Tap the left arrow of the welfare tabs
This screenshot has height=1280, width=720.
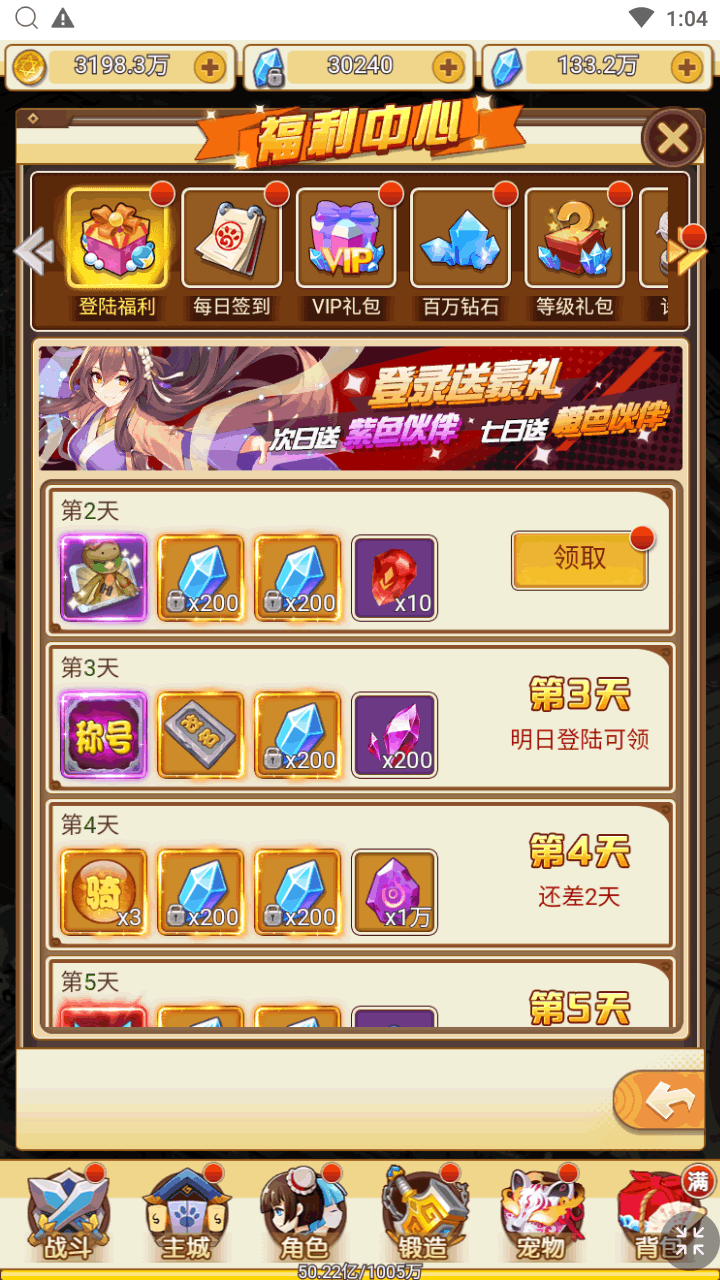tap(33, 252)
